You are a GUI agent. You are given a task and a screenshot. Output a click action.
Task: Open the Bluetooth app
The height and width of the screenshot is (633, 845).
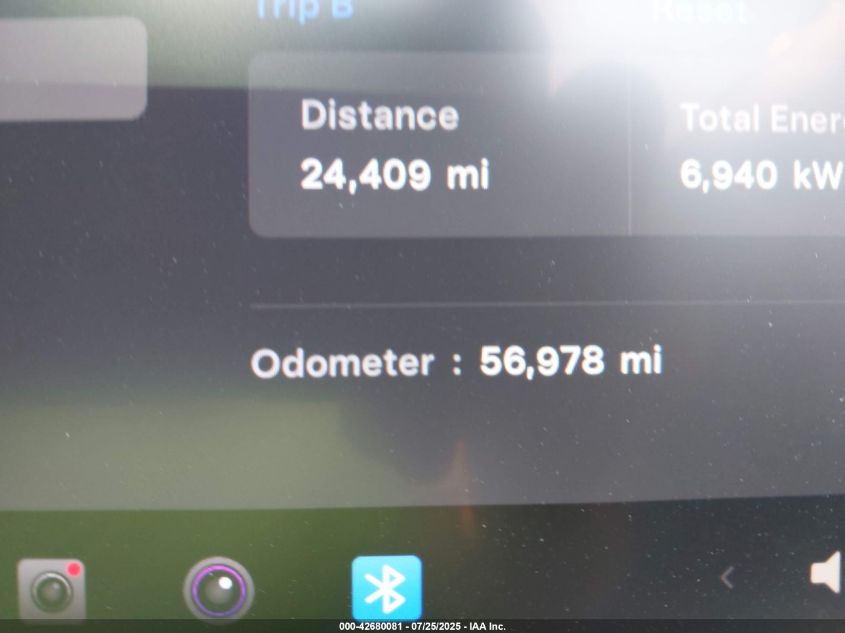(x=386, y=588)
